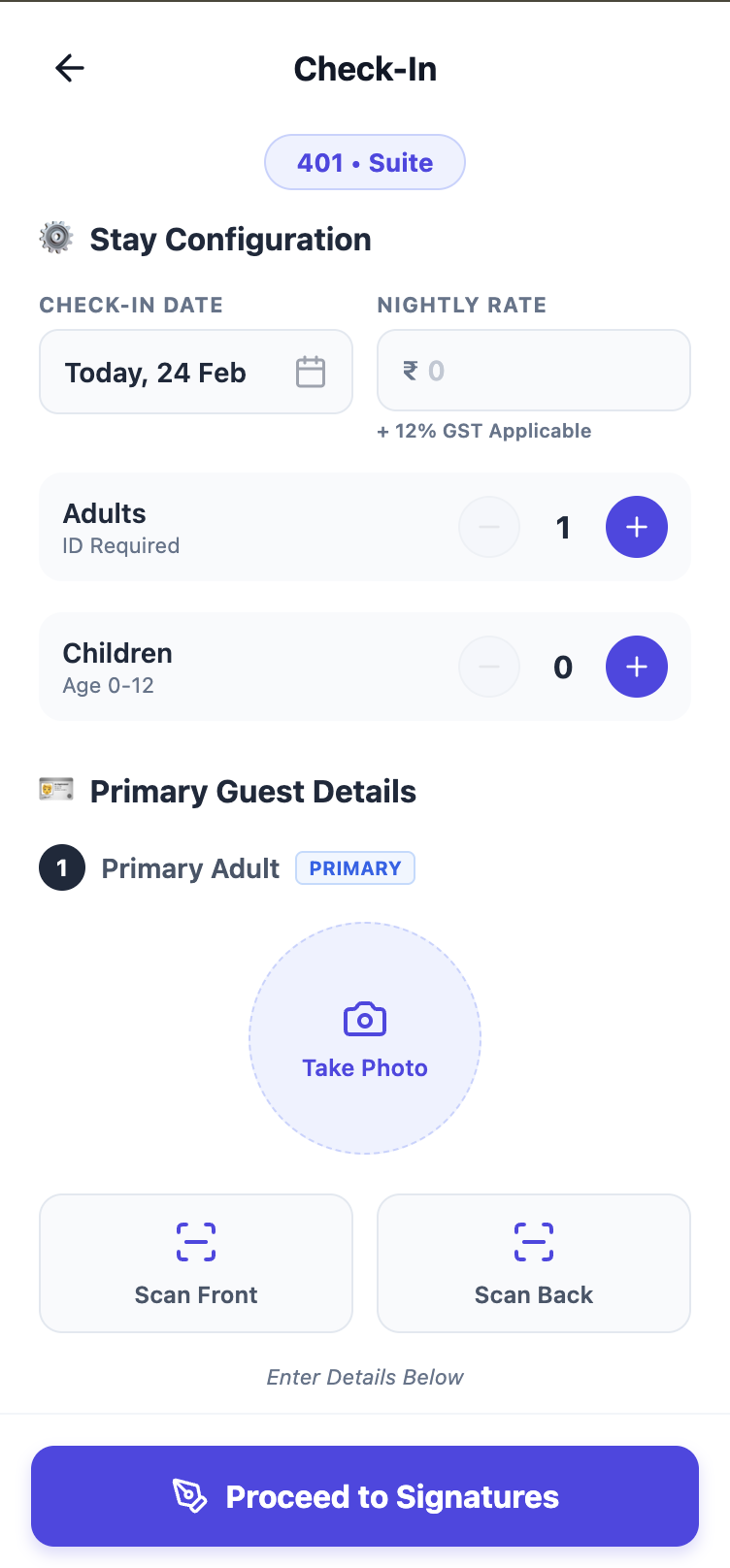Tap the Scan Front document scan icon
This screenshot has height=1568, width=730.
pyautogui.click(x=195, y=1241)
